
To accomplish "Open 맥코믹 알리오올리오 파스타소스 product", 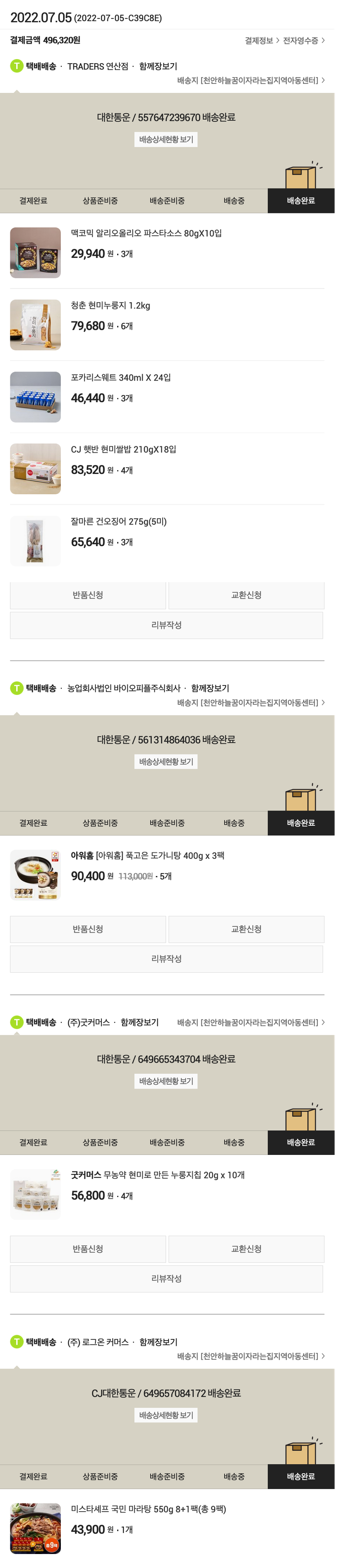I will (146, 234).
